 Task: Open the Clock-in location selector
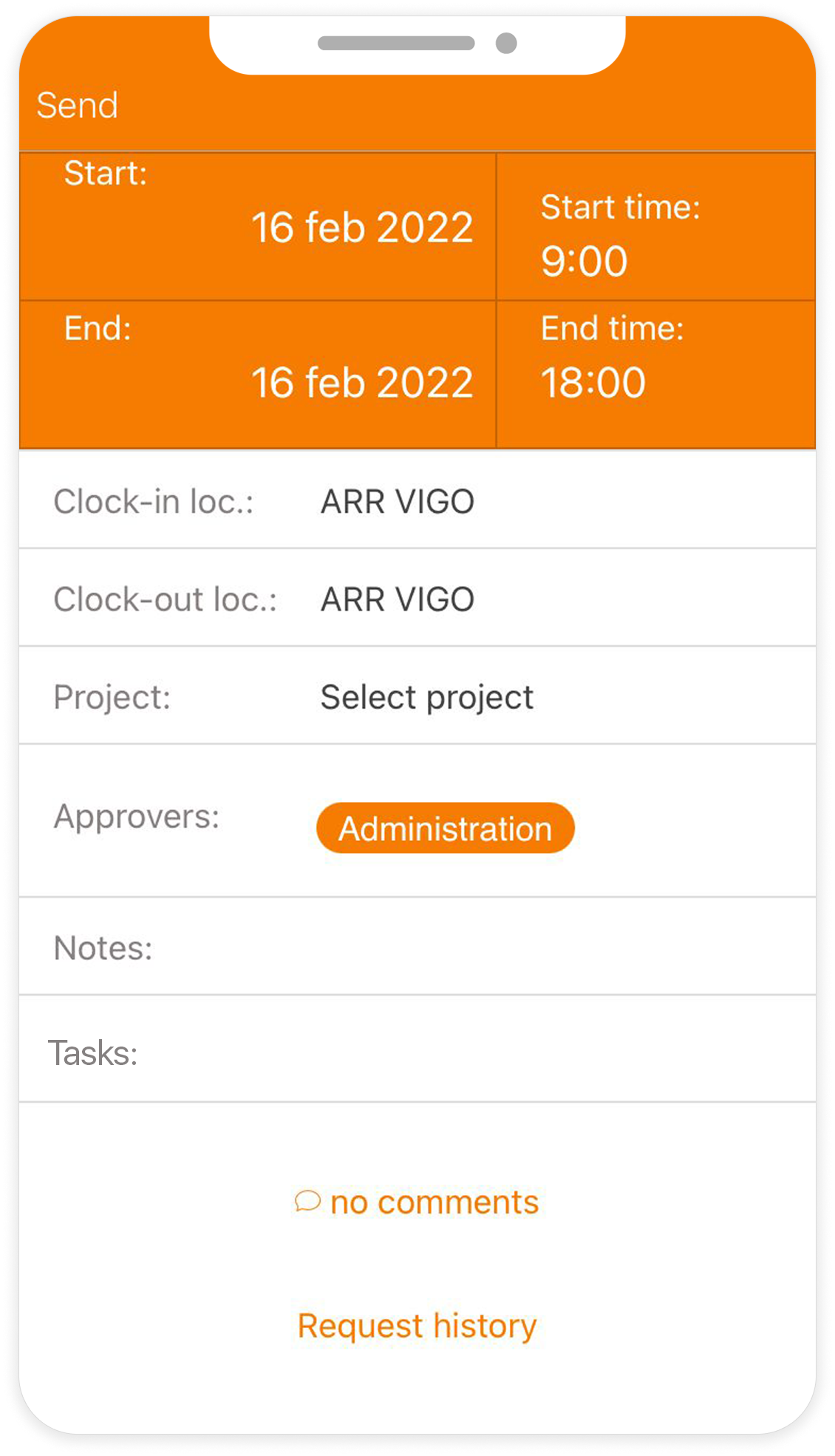[x=398, y=502]
